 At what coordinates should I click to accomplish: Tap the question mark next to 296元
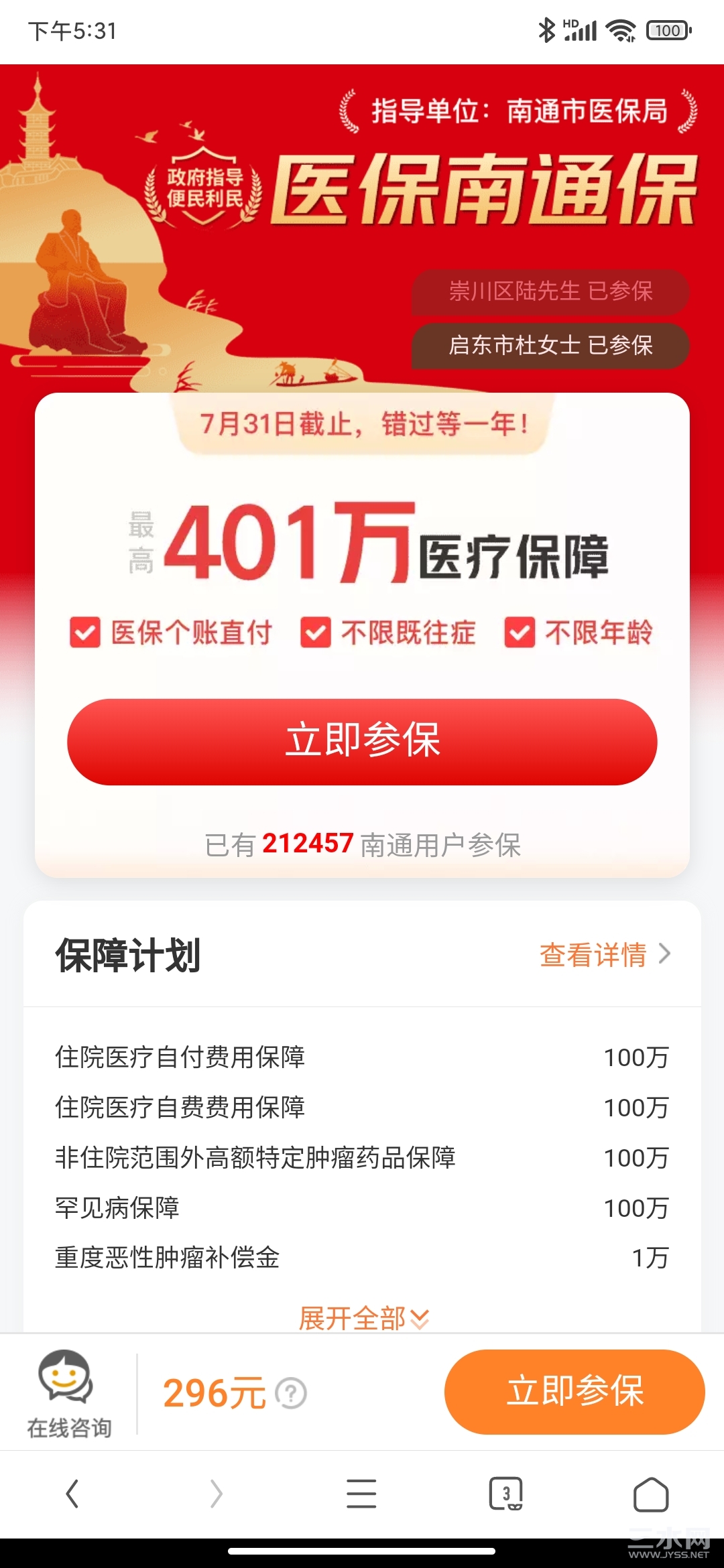[291, 1394]
